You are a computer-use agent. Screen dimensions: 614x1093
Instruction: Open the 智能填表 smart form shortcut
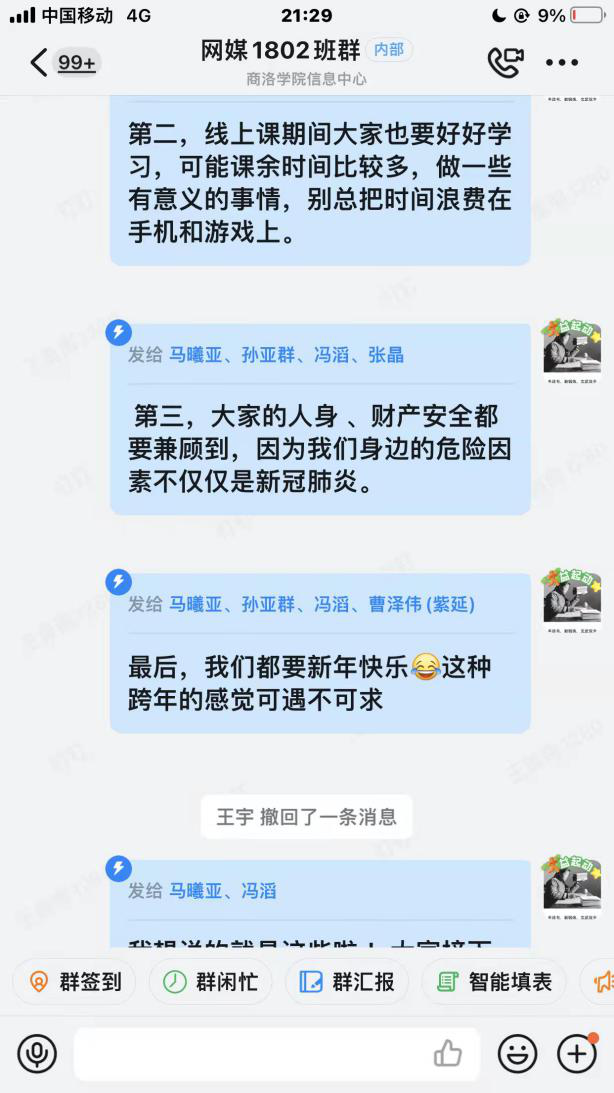(494, 981)
